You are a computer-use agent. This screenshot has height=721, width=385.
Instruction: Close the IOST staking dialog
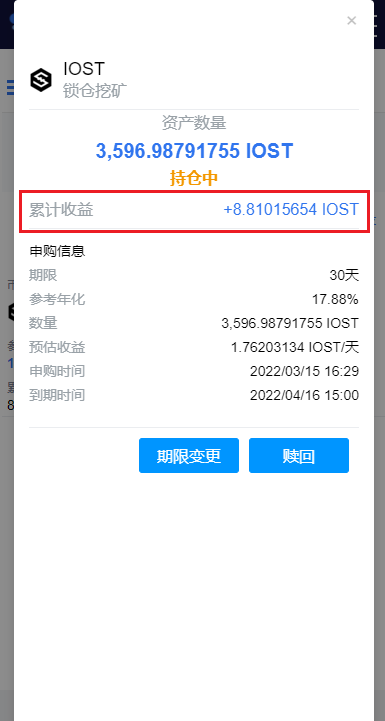[x=351, y=20]
